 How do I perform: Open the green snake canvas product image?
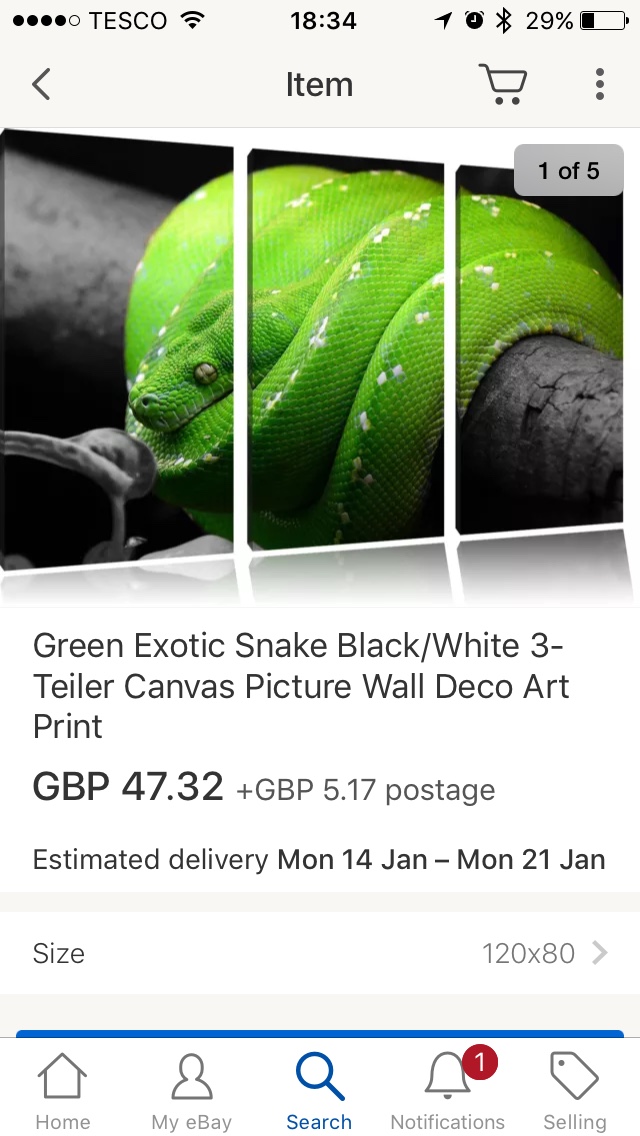[320, 367]
